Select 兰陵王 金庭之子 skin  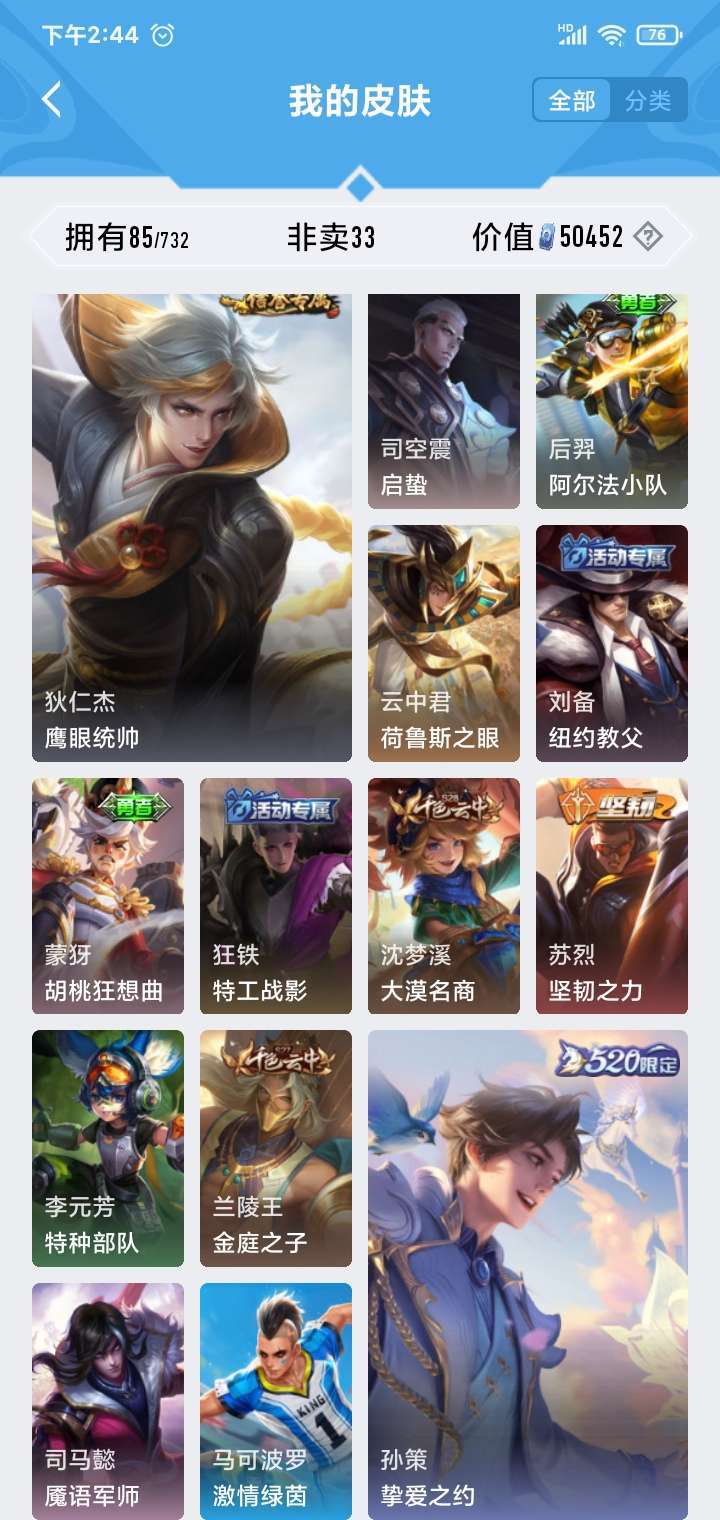[276, 1148]
